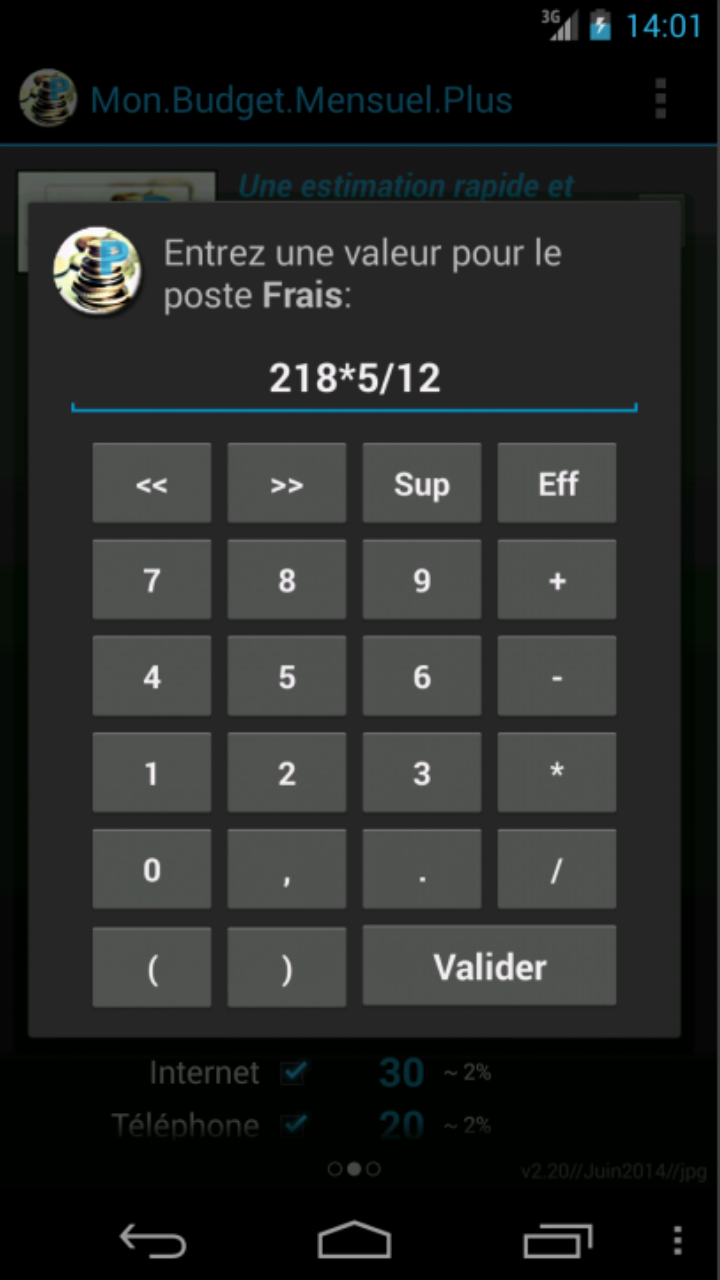This screenshot has height=1280, width=720.
Task: Enter the digit 0
Action: coord(151,869)
